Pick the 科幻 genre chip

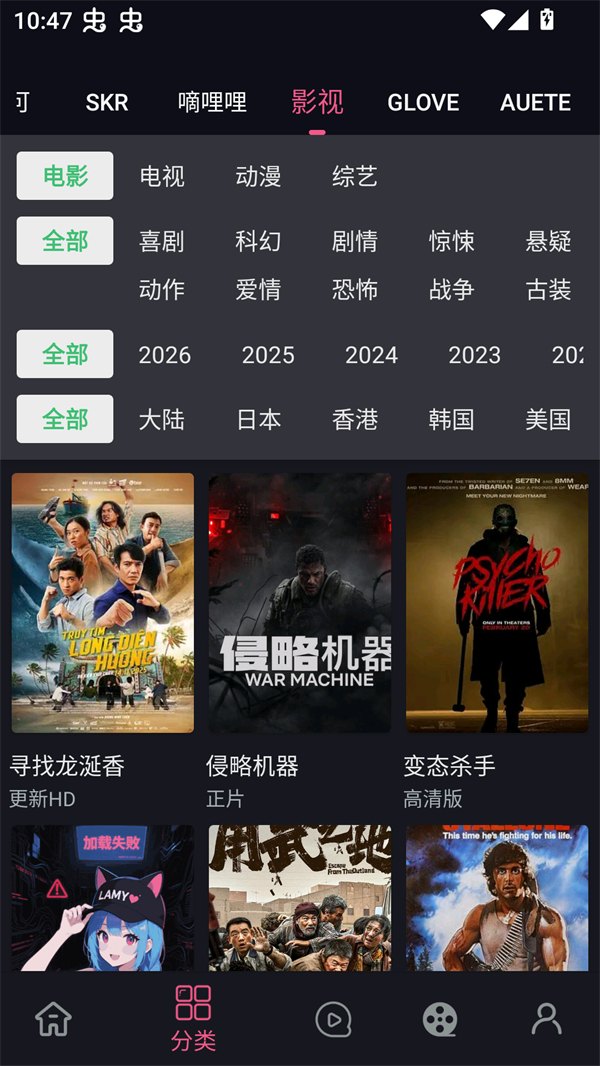[x=258, y=241]
